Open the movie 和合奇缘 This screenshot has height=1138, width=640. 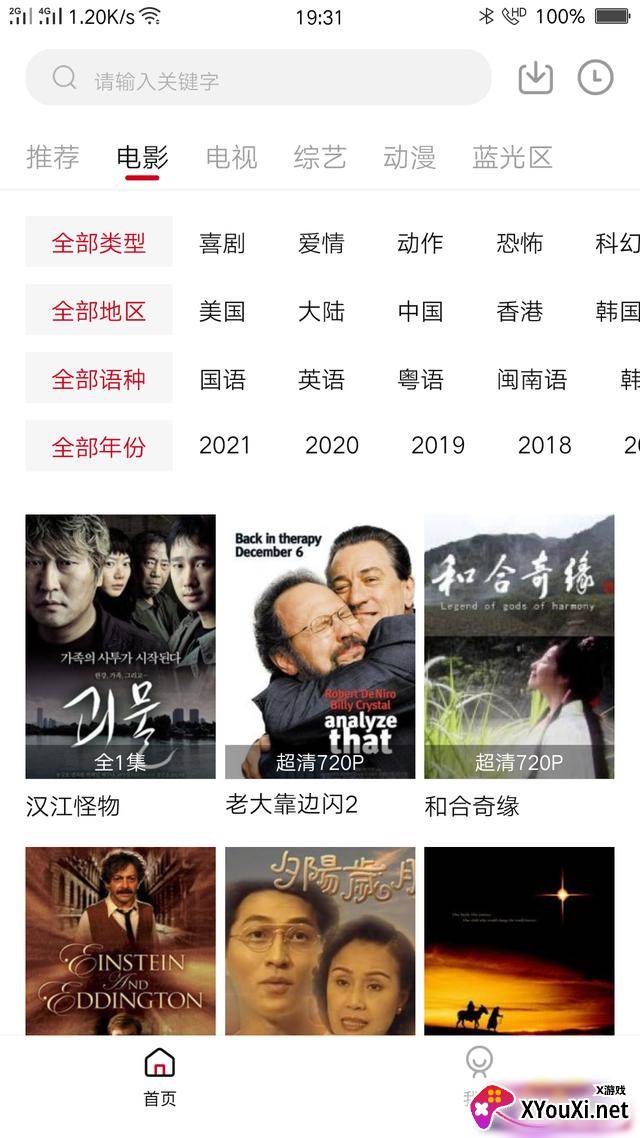coord(519,647)
